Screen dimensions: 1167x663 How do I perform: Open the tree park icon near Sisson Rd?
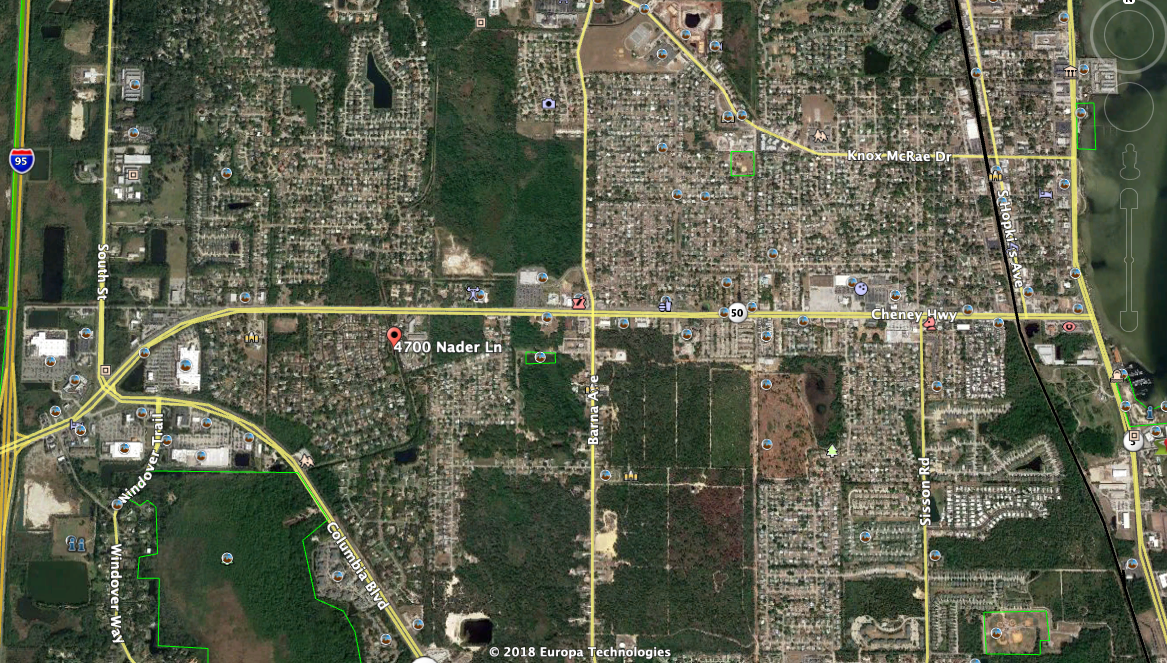[x=832, y=451]
